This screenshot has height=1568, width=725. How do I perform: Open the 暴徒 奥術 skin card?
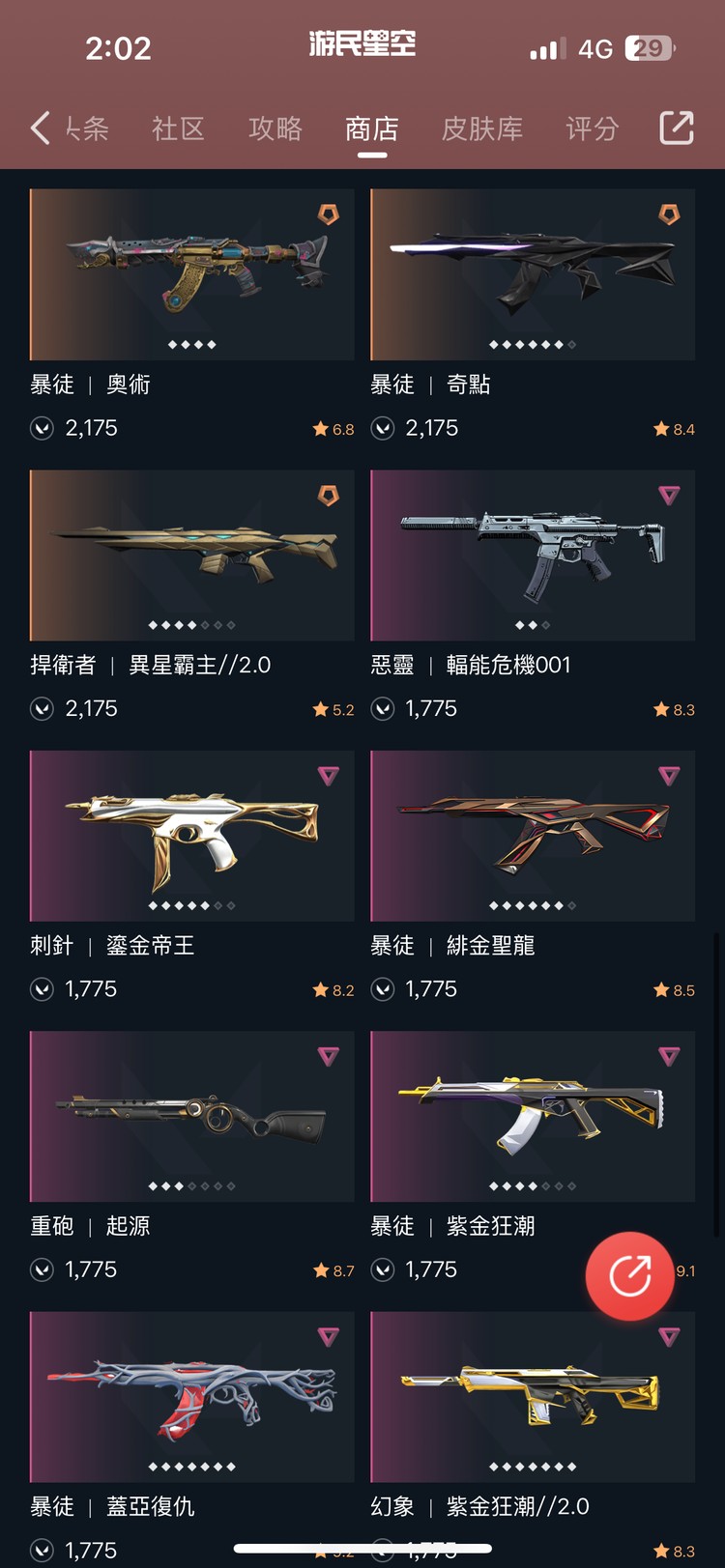point(191,274)
